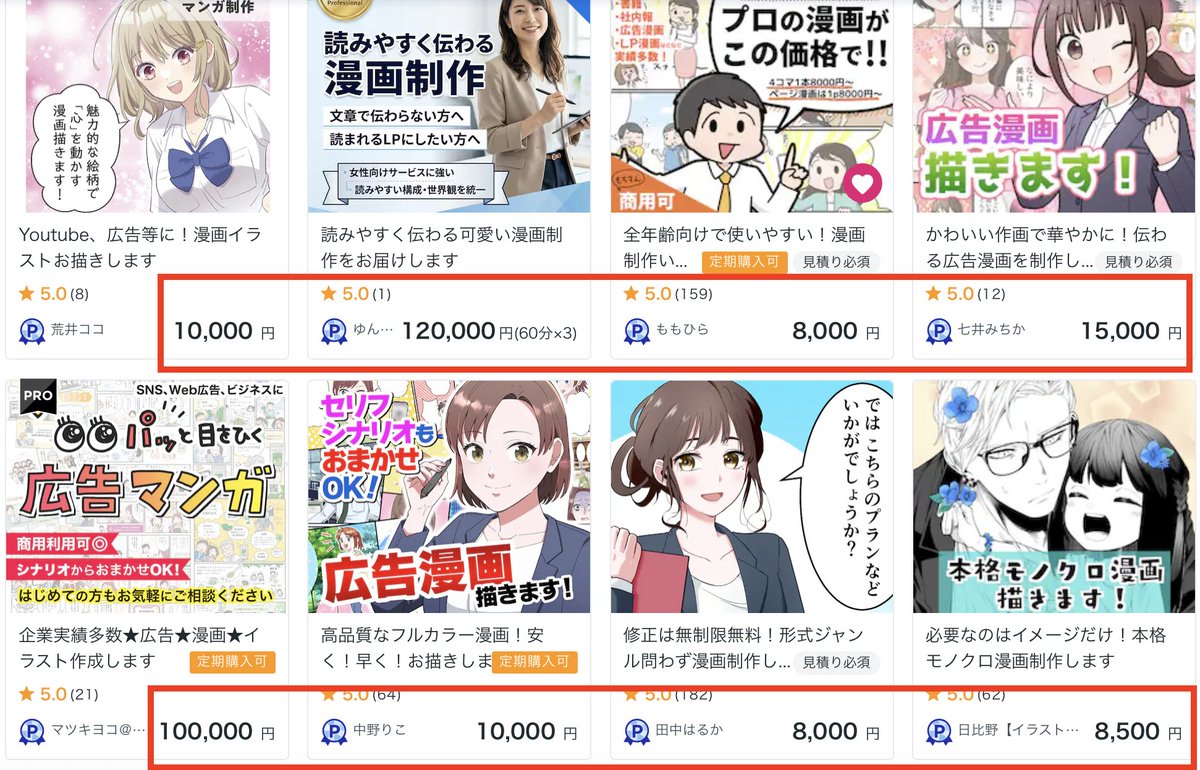Image resolution: width=1200 pixels, height=770 pixels.
Task: Open the 修正は無制限無料 listing by 田中はるか
Action: click(x=750, y=497)
